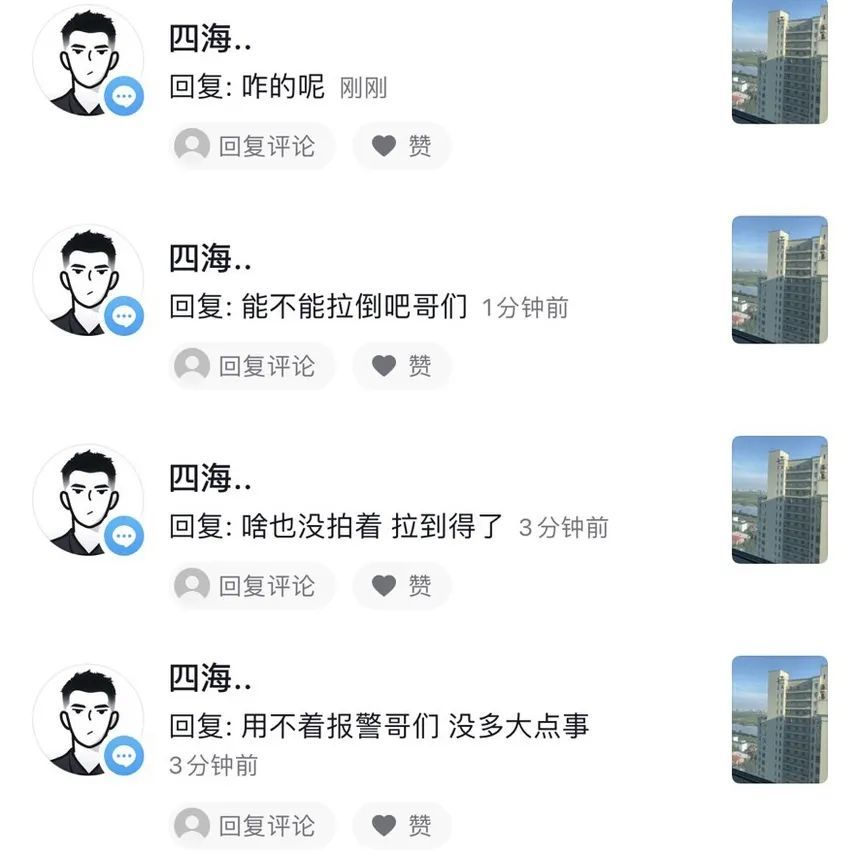The width and height of the screenshot is (860, 855).
Task: Like the 能不能拉倒吧哥们 reply
Action: click(402, 366)
